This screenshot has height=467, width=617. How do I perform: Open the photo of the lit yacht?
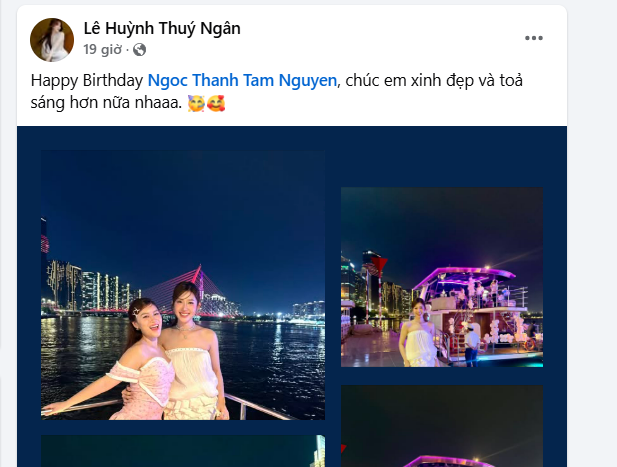click(442, 277)
